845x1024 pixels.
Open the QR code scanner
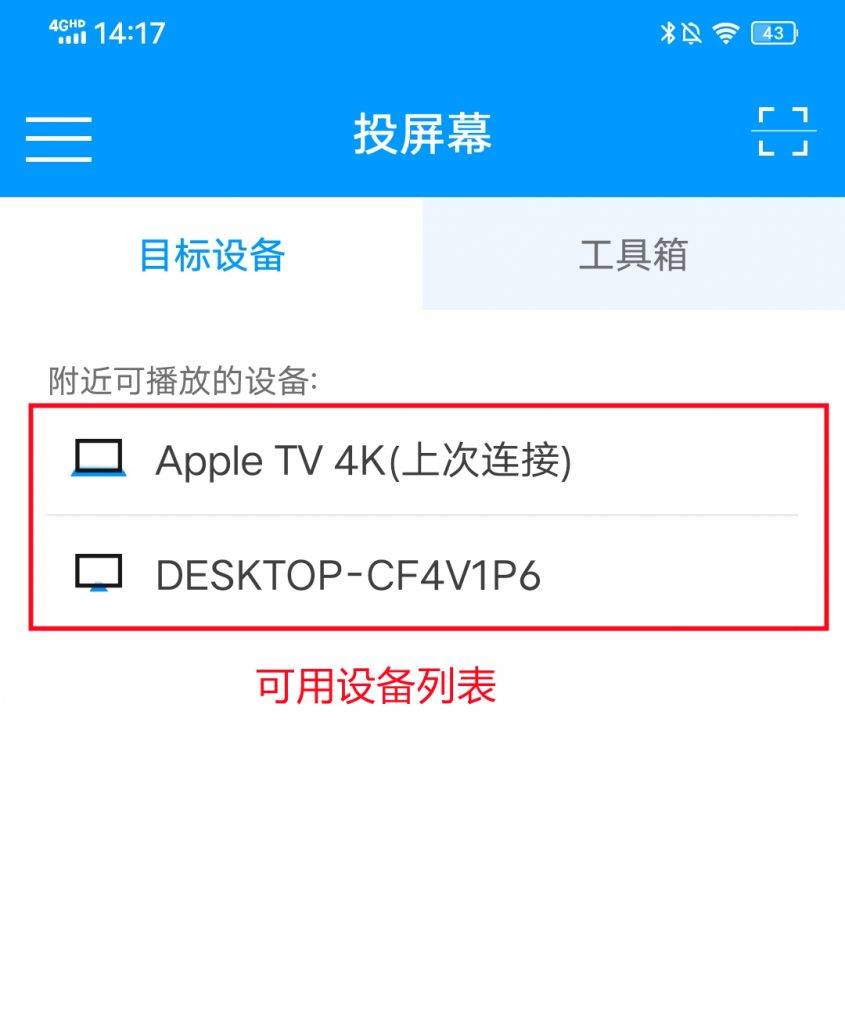click(x=783, y=132)
